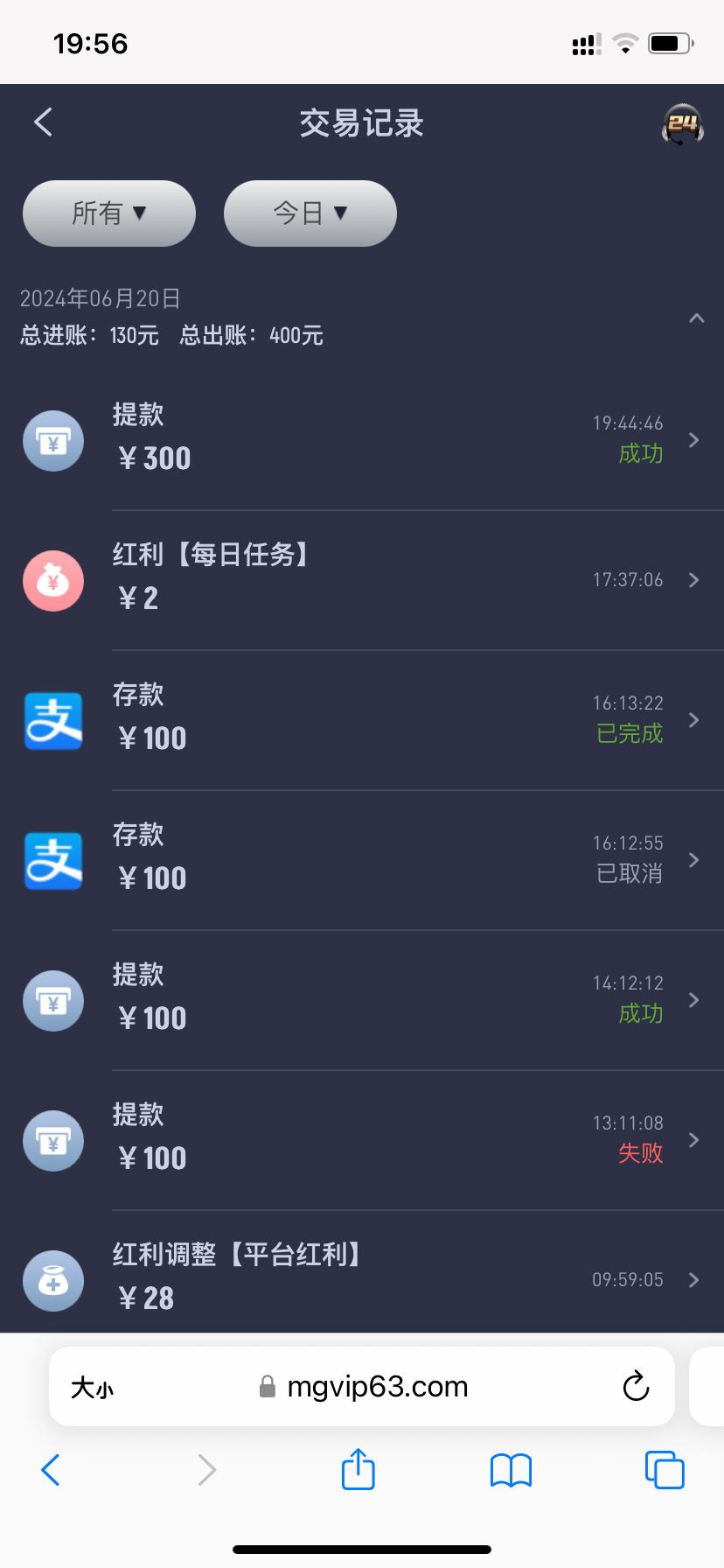Open the 今日 date filter dropdown

coord(310,213)
